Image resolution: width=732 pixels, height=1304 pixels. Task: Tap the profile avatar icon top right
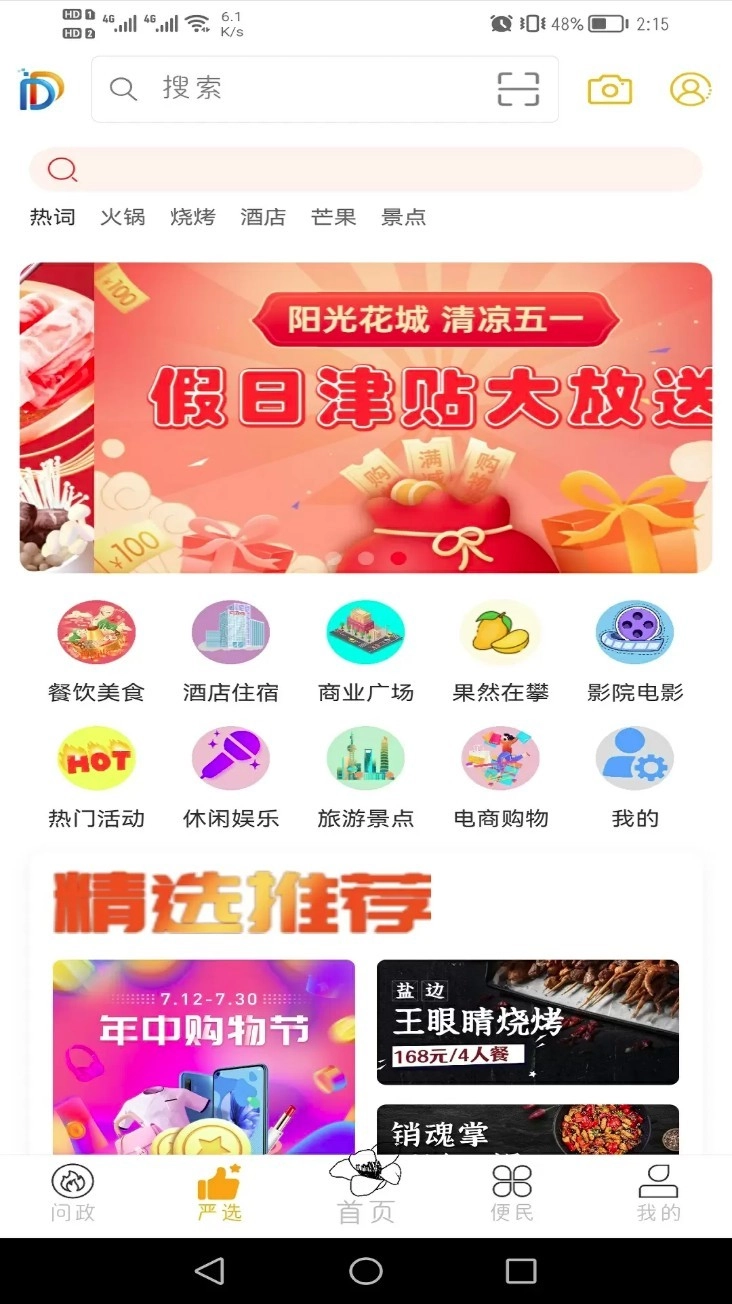(x=691, y=89)
